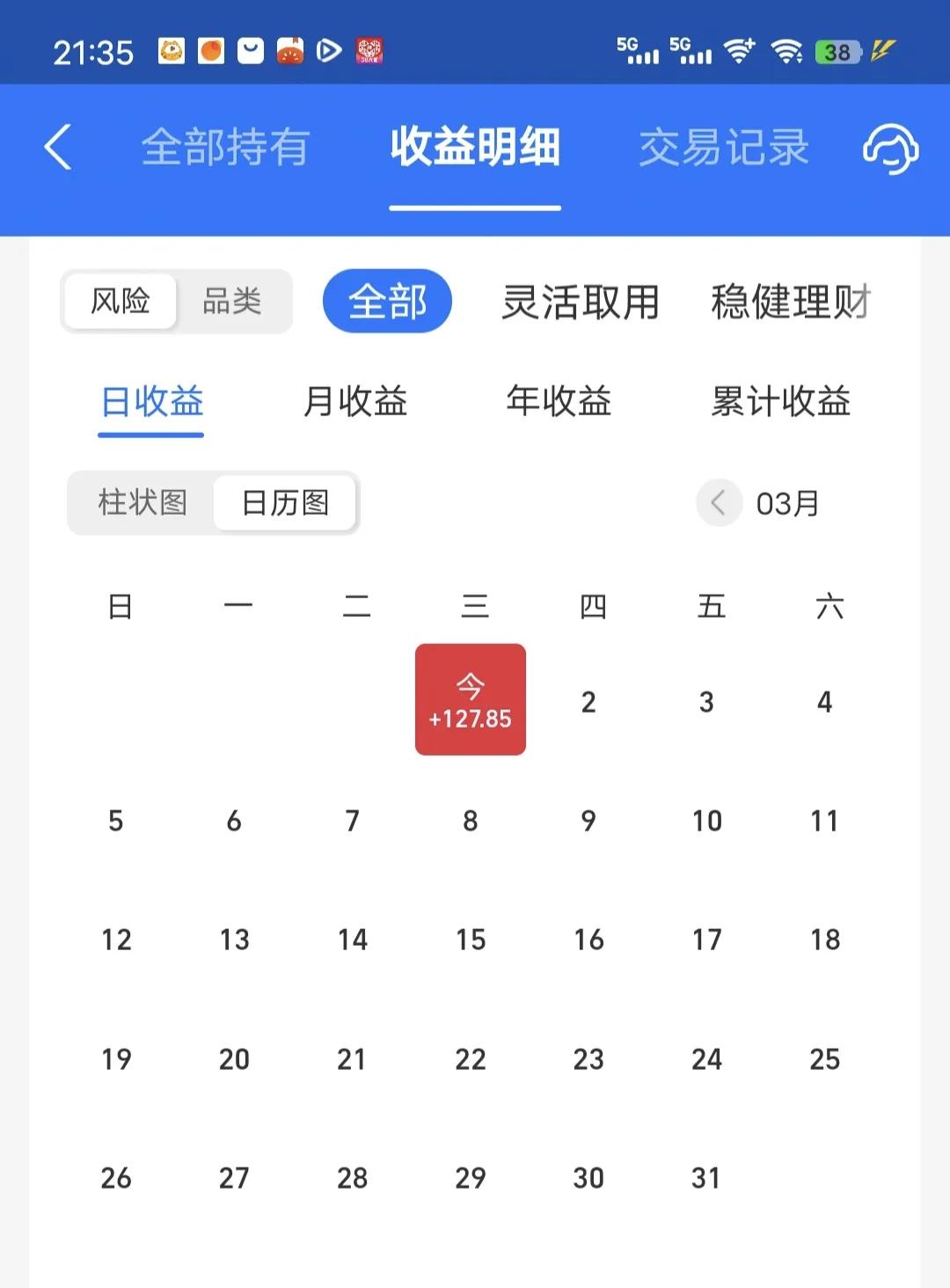950x1288 pixels.
Task: Switch to the 全部持有 tab
Action: click(x=225, y=147)
